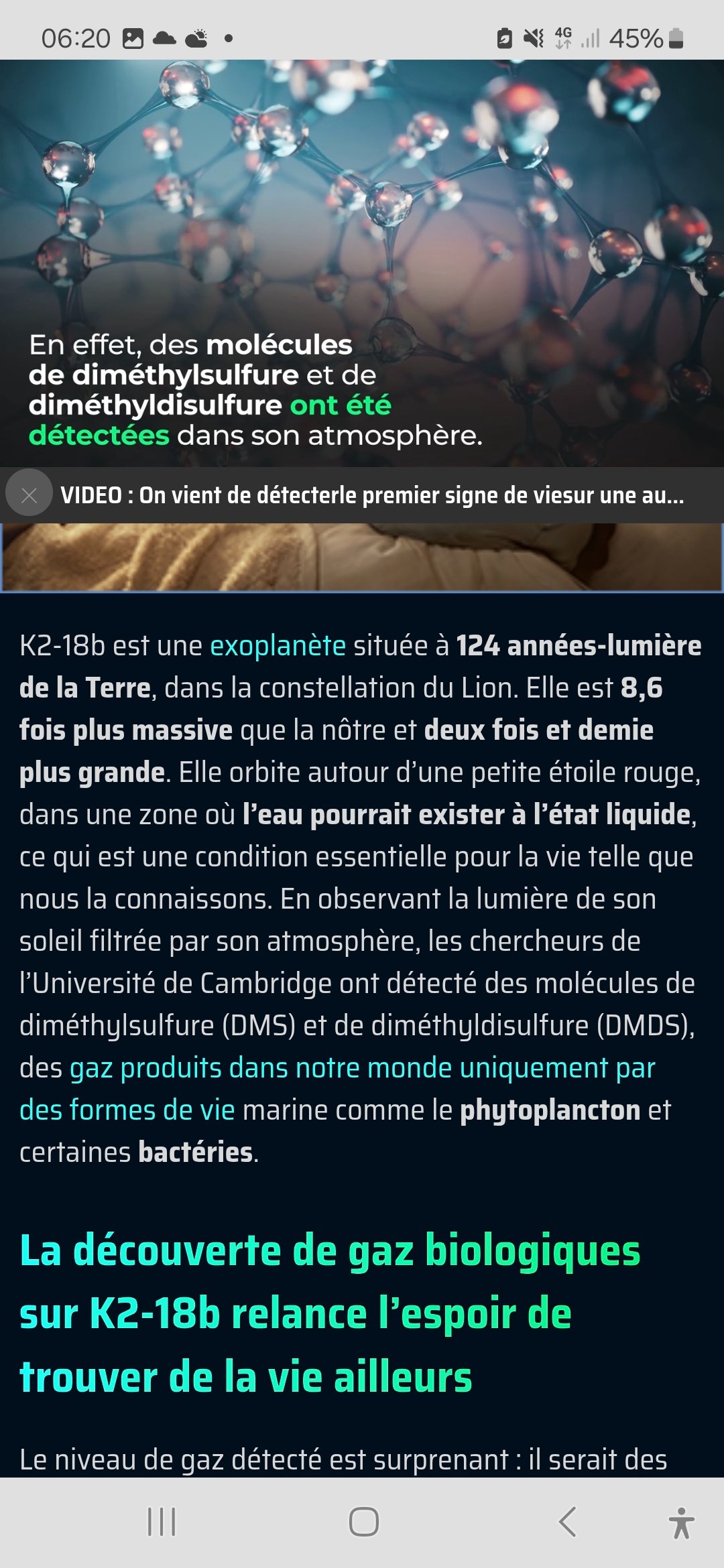Go back with the system back button
Image resolution: width=724 pixels, height=1568 pixels.
click(x=567, y=1521)
